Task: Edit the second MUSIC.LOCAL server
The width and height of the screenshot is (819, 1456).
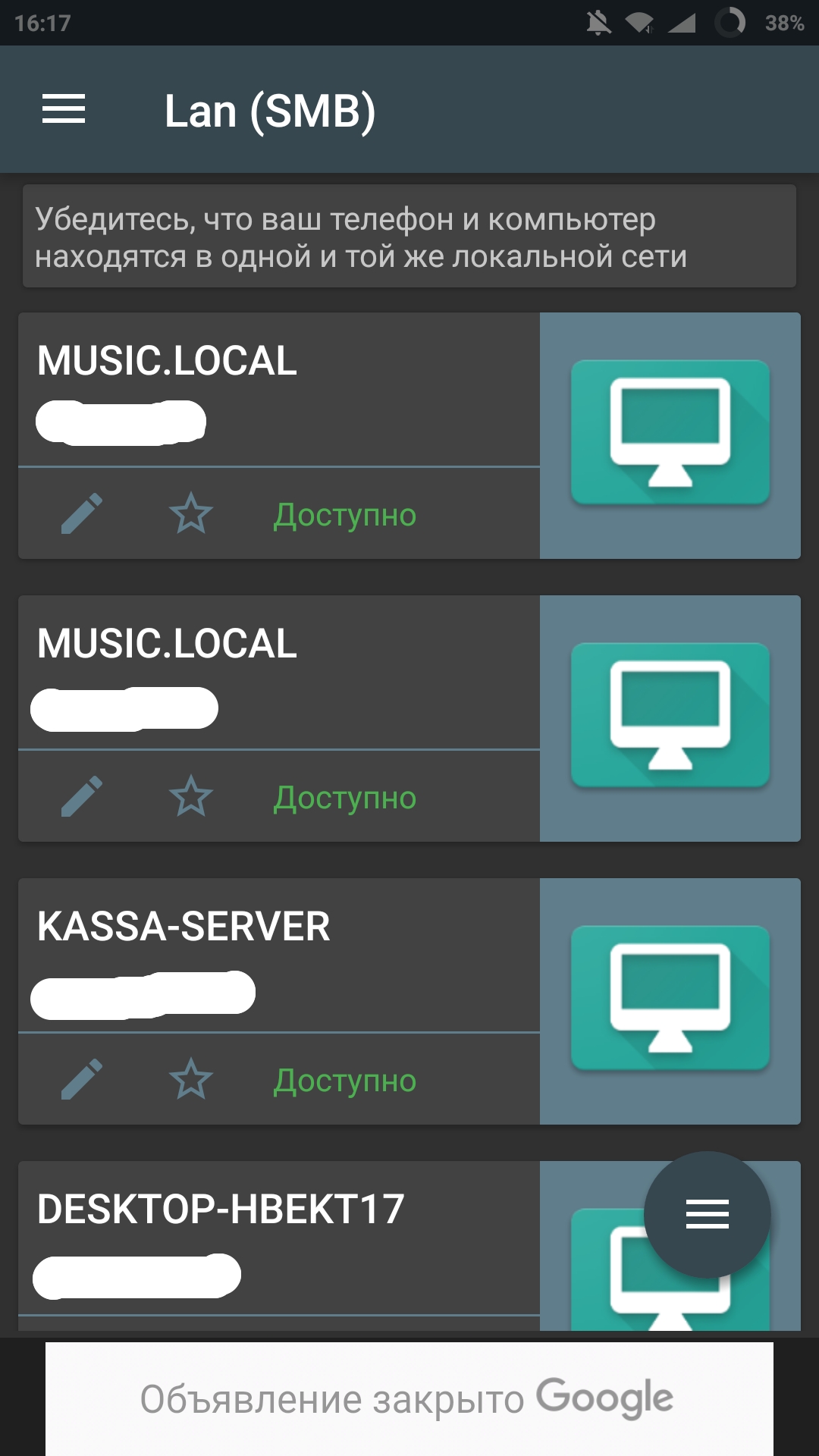Action: [83, 796]
